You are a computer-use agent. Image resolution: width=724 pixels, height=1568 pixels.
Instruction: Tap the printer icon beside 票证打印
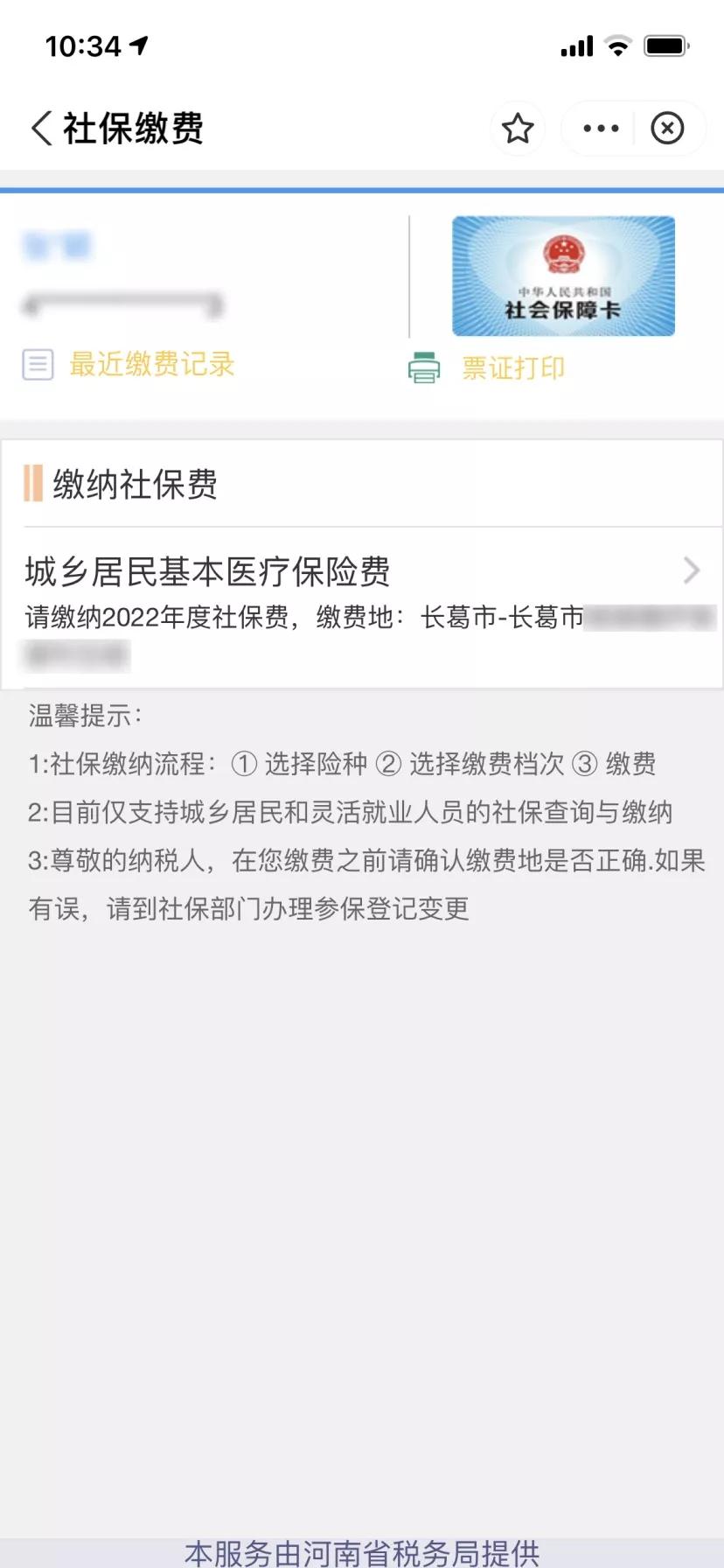click(424, 367)
